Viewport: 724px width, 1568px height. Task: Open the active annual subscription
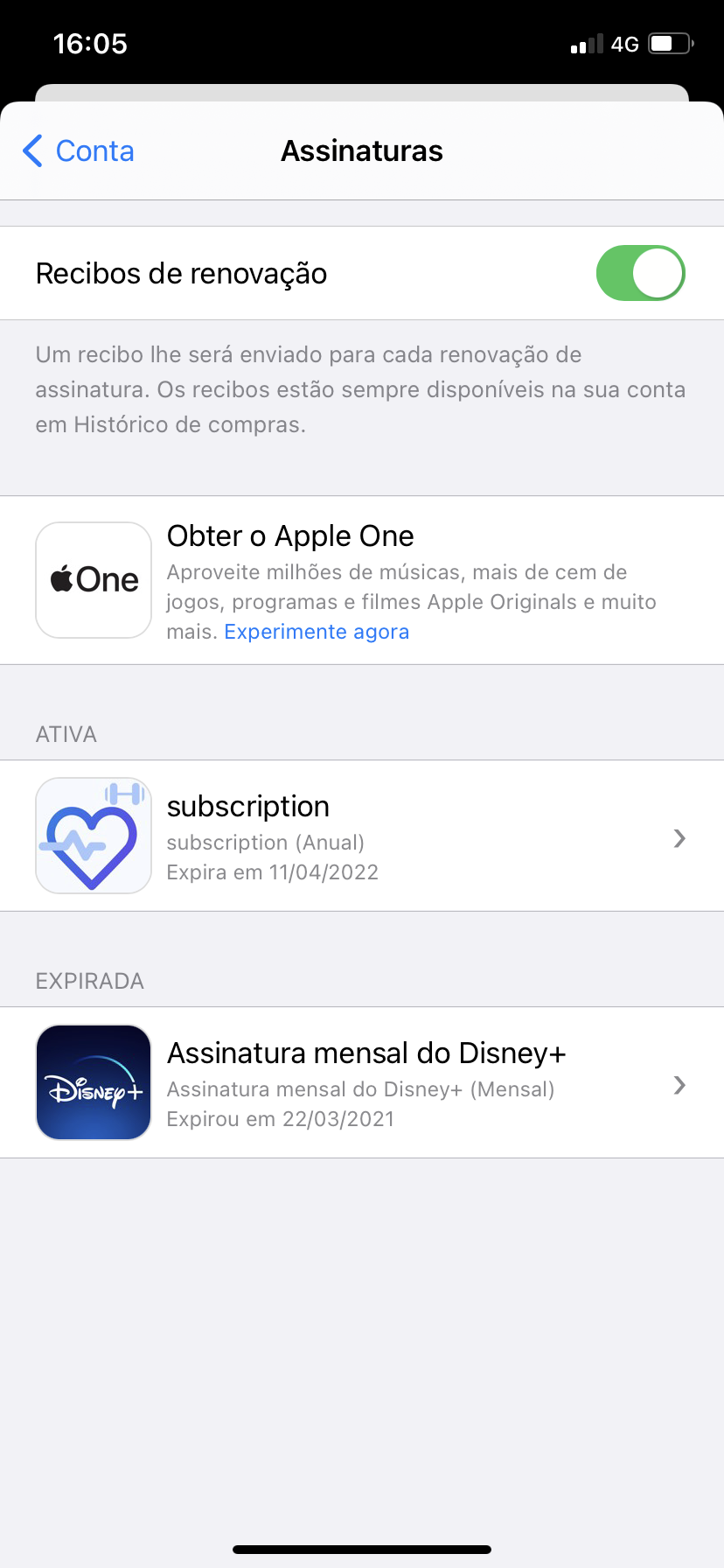tap(362, 836)
